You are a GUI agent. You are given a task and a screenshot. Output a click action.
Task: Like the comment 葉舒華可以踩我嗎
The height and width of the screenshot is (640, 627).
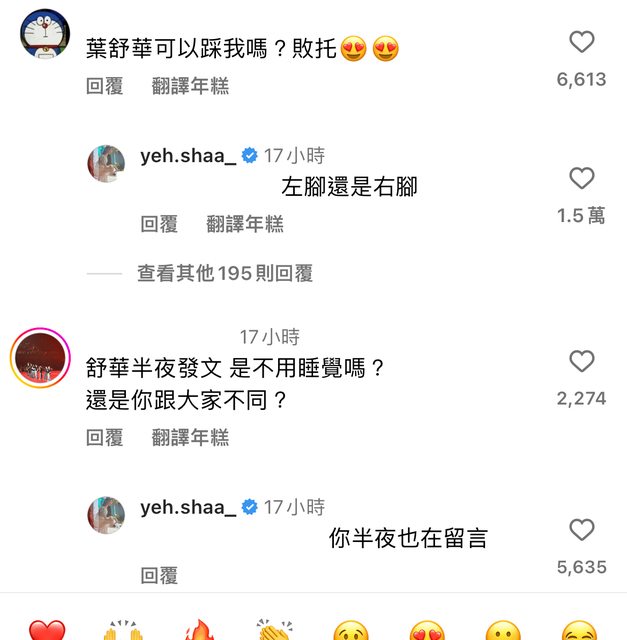click(581, 42)
